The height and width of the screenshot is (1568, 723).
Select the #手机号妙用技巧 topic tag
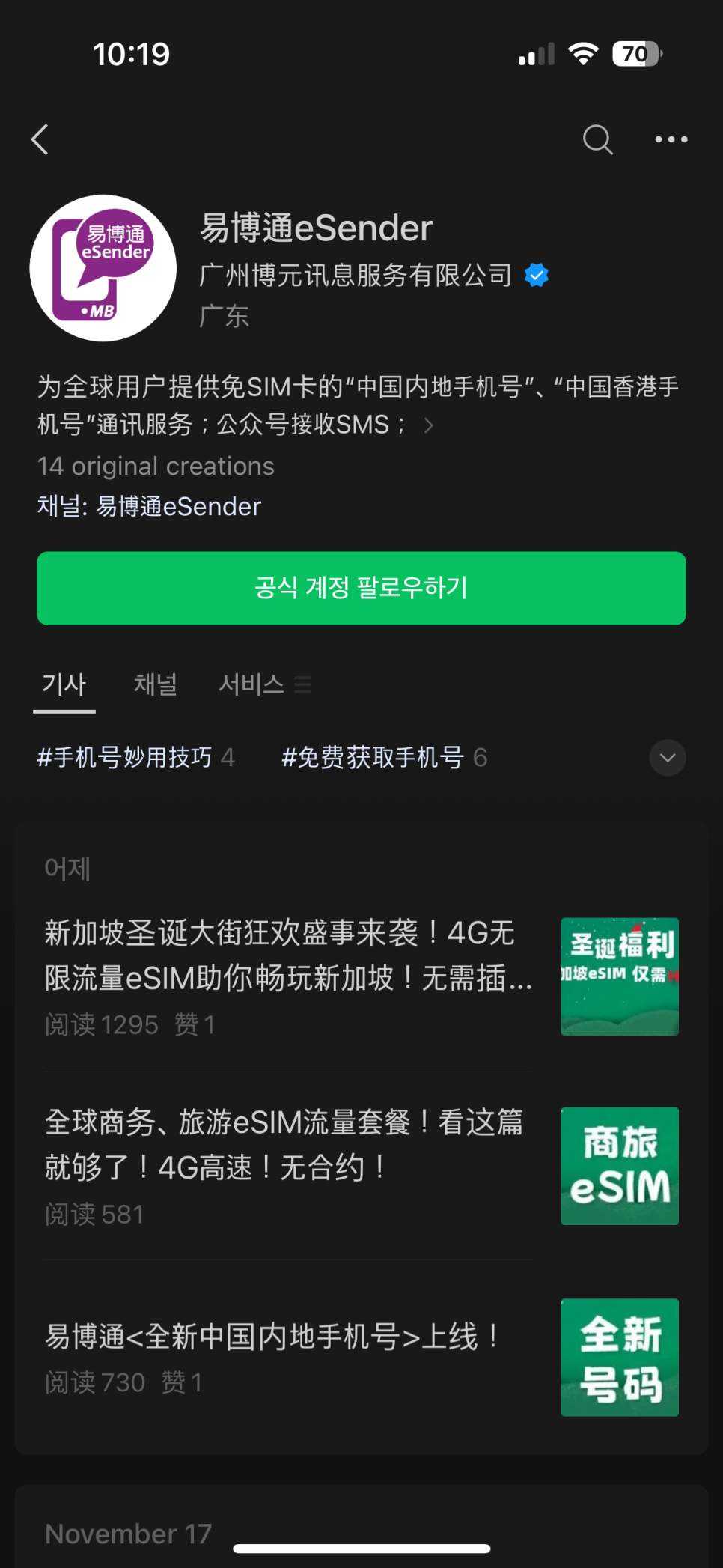pyautogui.click(x=135, y=758)
